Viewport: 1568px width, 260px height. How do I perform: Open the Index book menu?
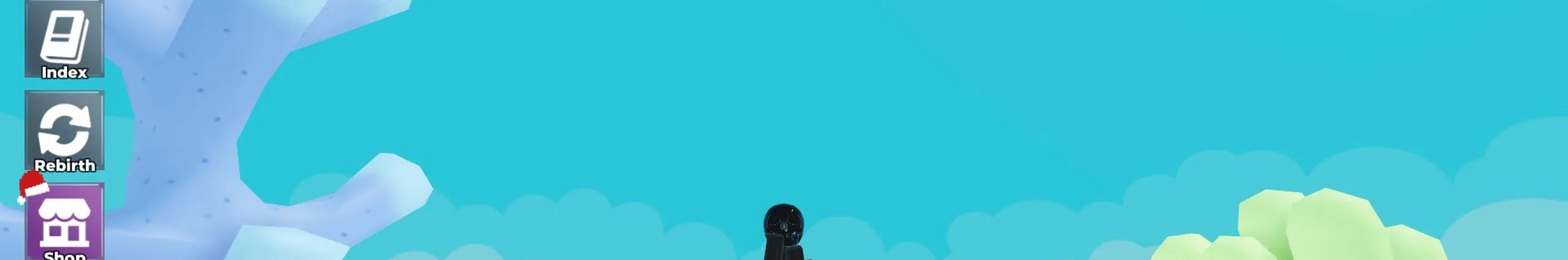pos(64,40)
